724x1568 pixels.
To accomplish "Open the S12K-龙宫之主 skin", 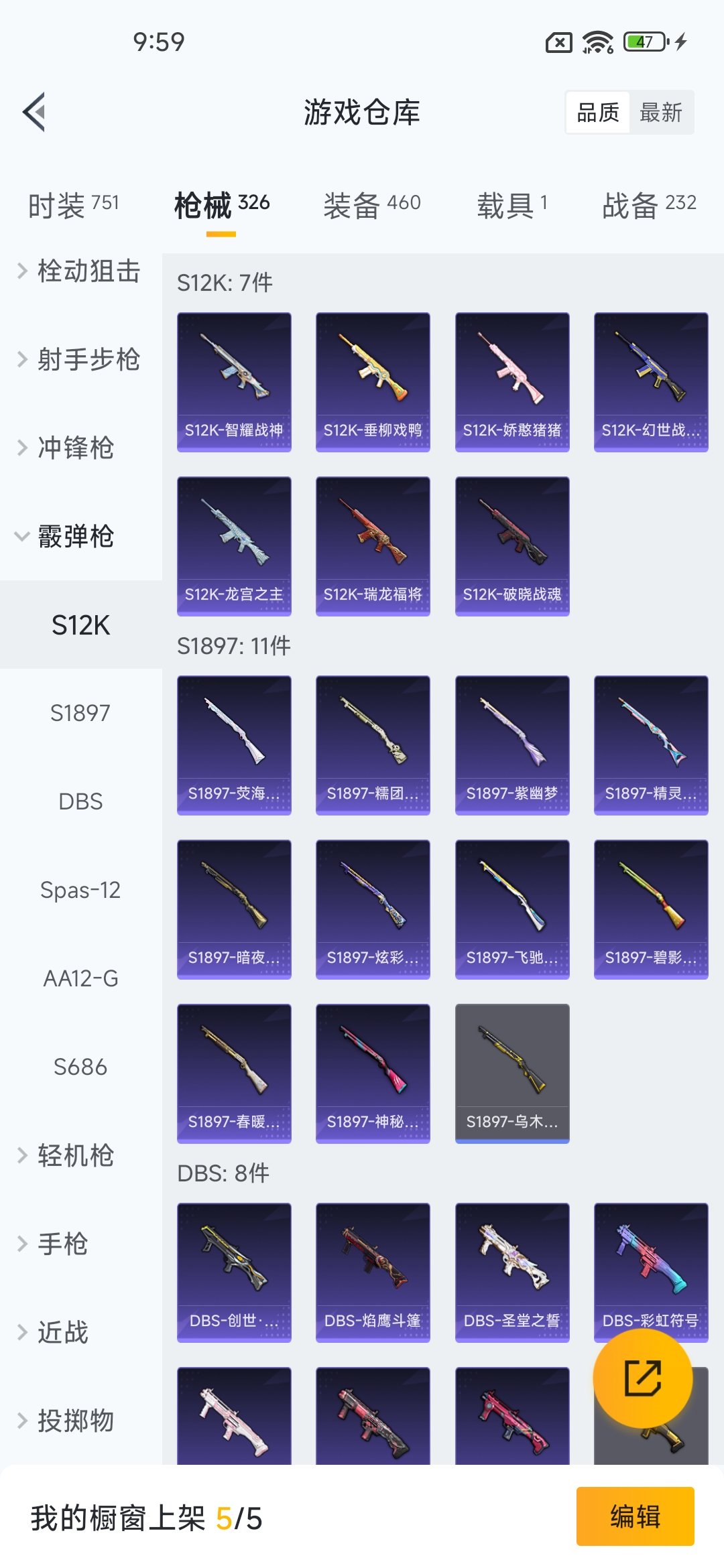I will (234, 546).
